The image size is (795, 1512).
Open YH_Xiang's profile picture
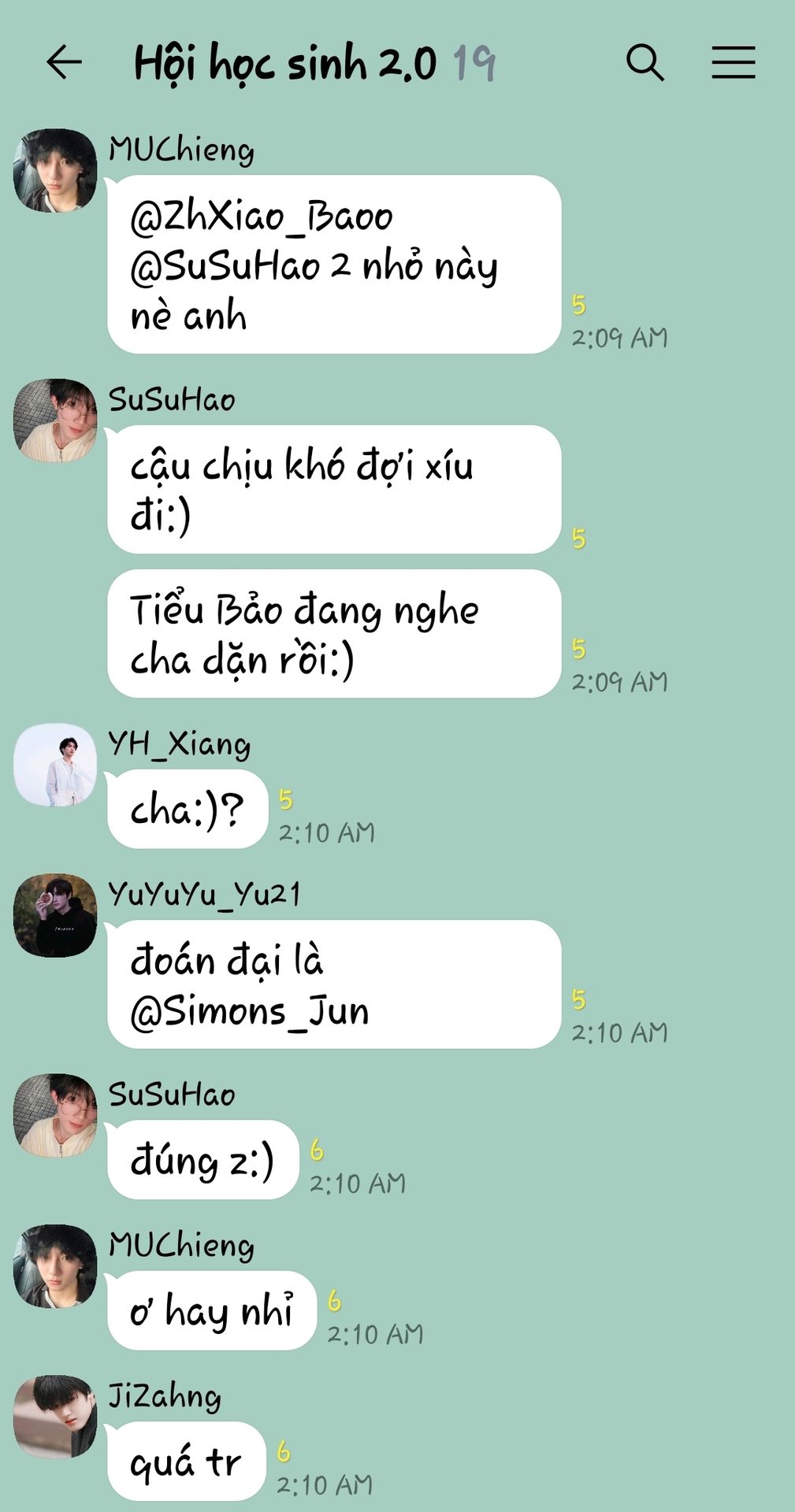(55, 765)
